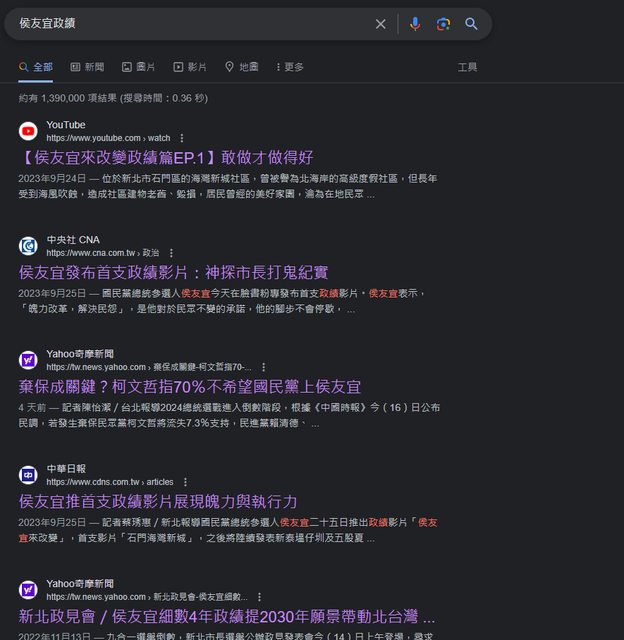Switch to the 圖片 tab
The width and height of the screenshot is (624, 640).
[139, 67]
